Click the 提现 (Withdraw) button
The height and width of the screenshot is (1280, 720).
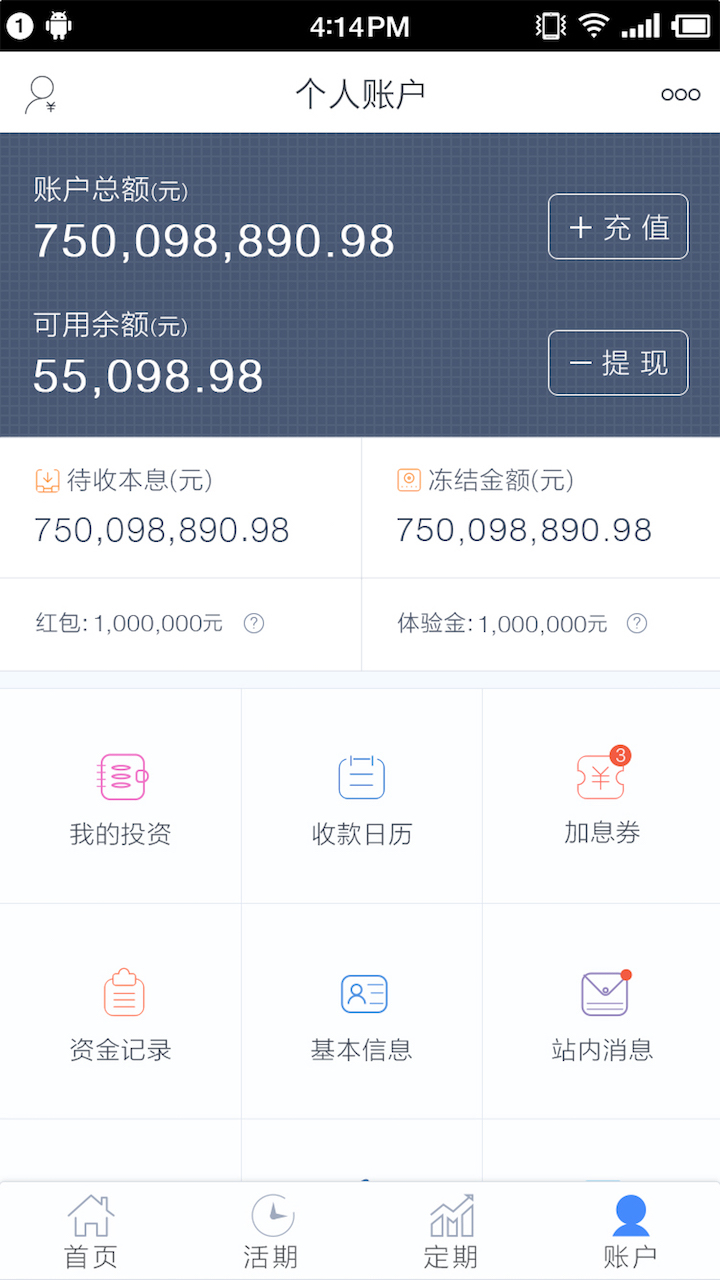[617, 362]
